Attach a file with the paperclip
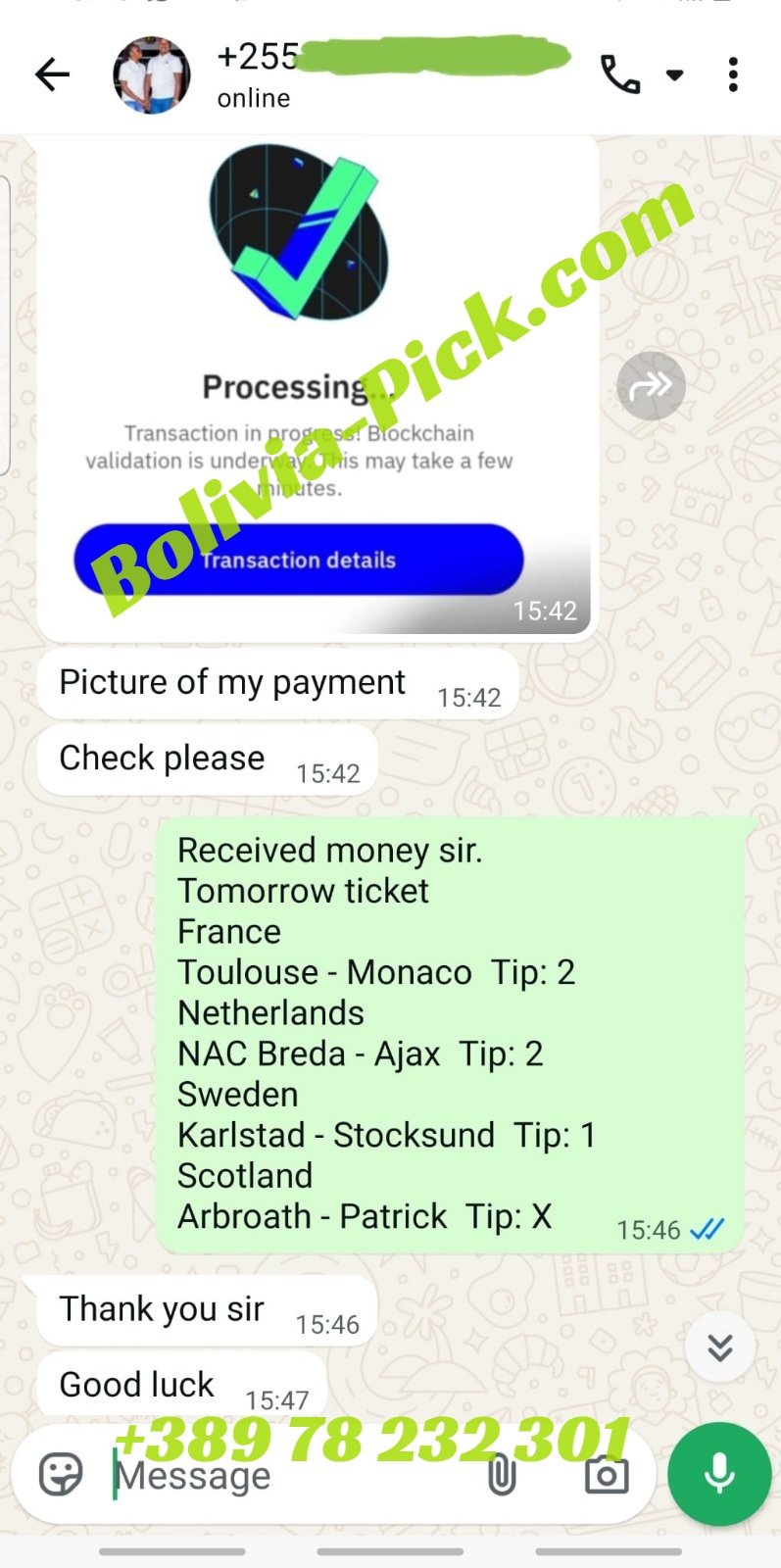Viewport: 781px width, 1568px height. point(502,1474)
